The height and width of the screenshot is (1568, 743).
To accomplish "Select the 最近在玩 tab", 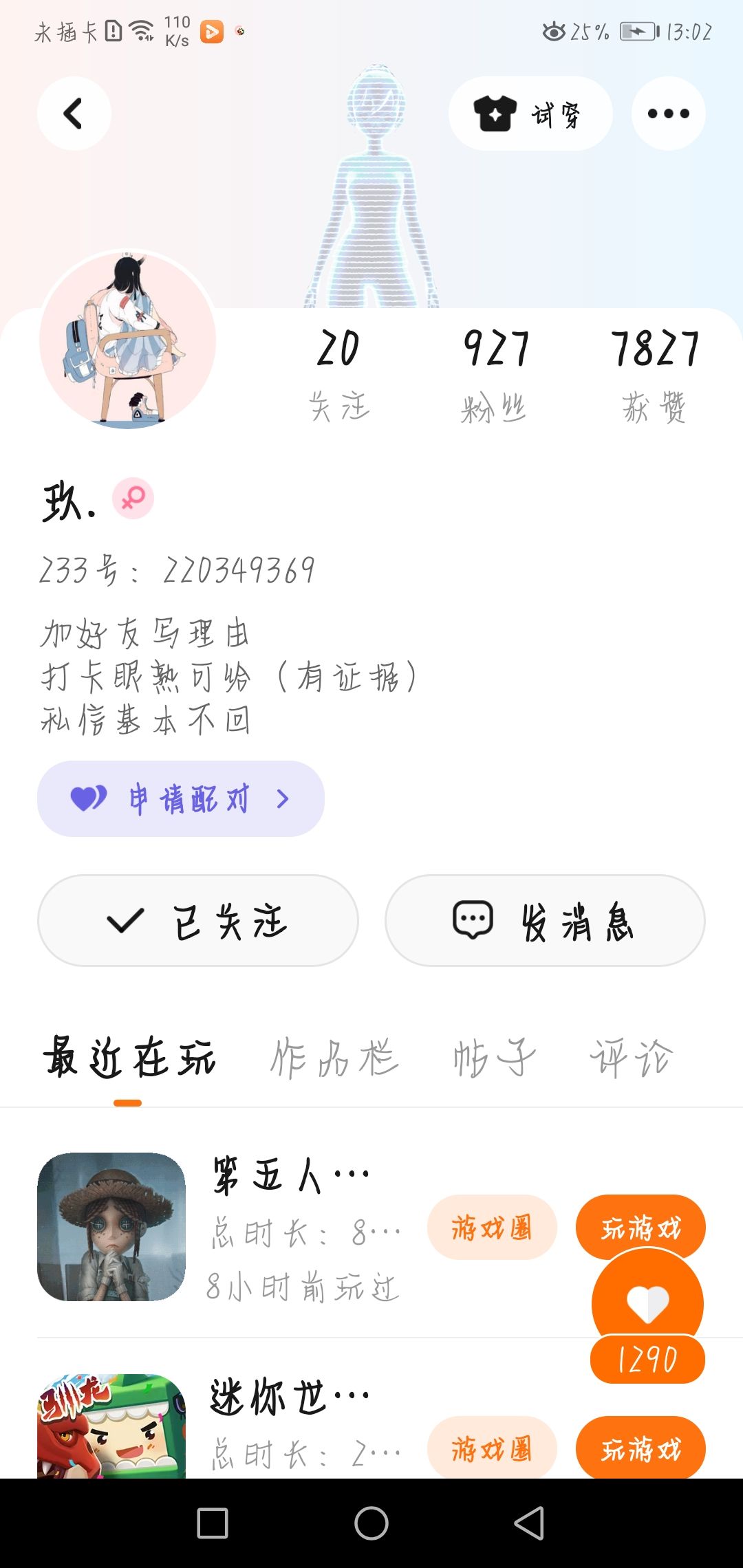I will point(129,1058).
